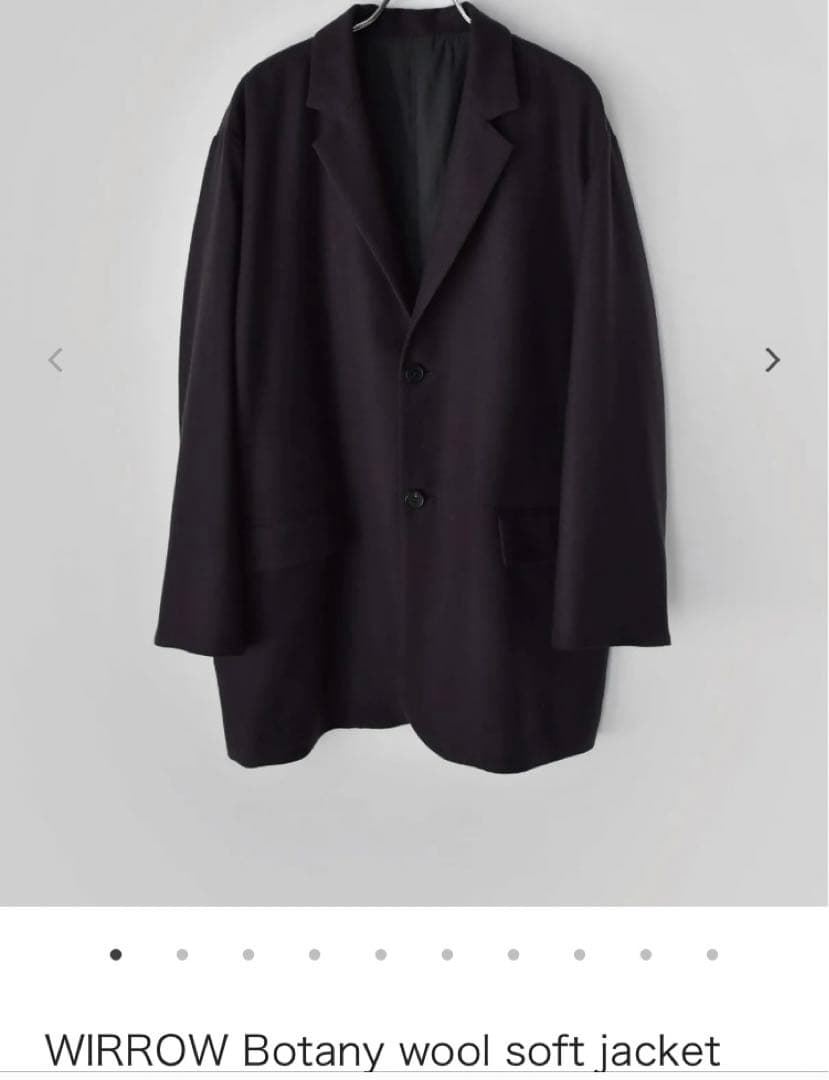This screenshot has width=829, height=1080.
Task: Open the eighth gallery dot
Action: [578, 955]
